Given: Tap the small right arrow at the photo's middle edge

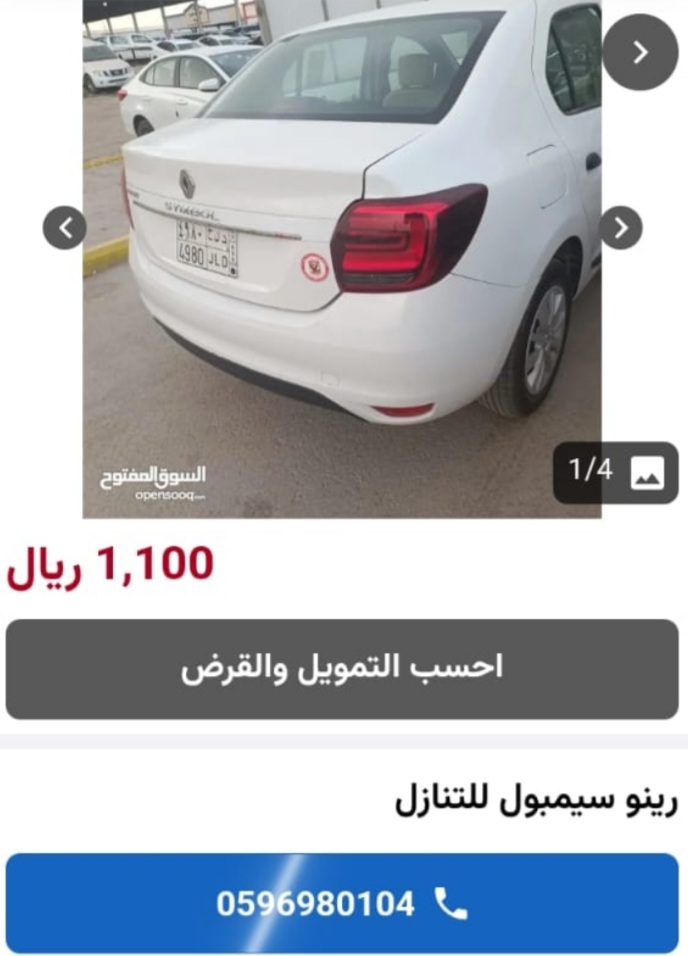Looking at the screenshot, I should [621, 229].
